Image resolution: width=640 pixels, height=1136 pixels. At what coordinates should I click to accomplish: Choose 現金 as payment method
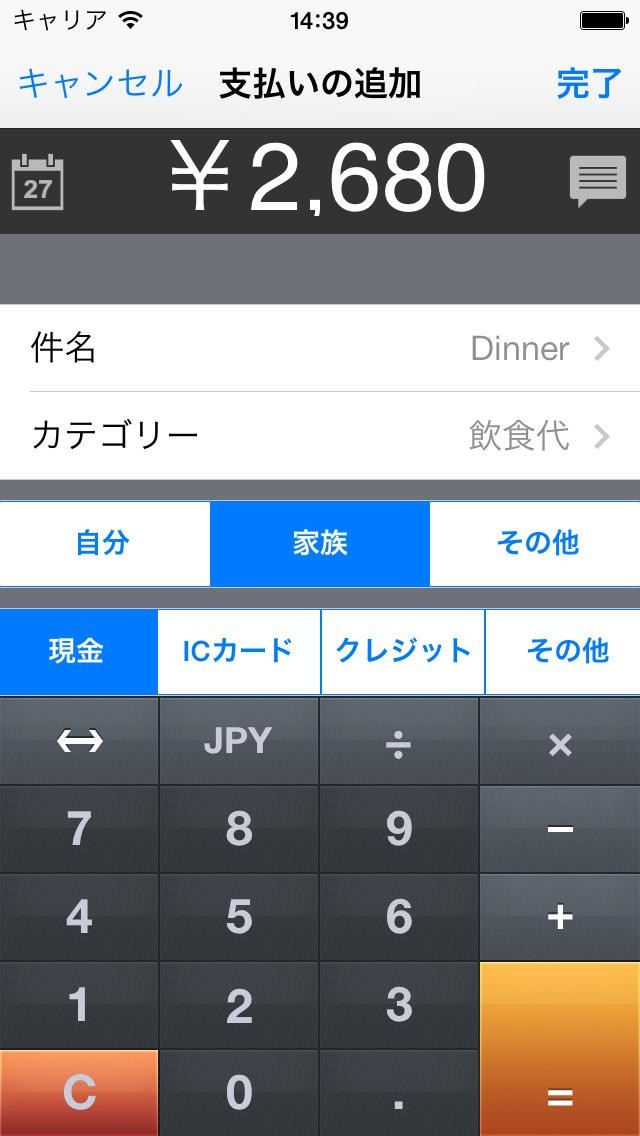tap(78, 651)
